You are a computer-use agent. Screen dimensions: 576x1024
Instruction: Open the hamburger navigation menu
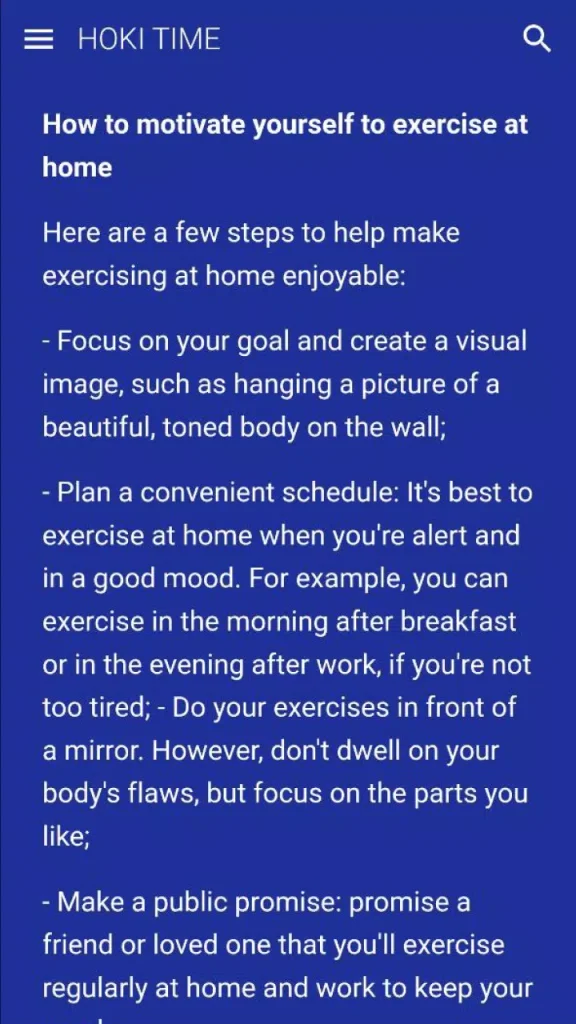[38, 40]
